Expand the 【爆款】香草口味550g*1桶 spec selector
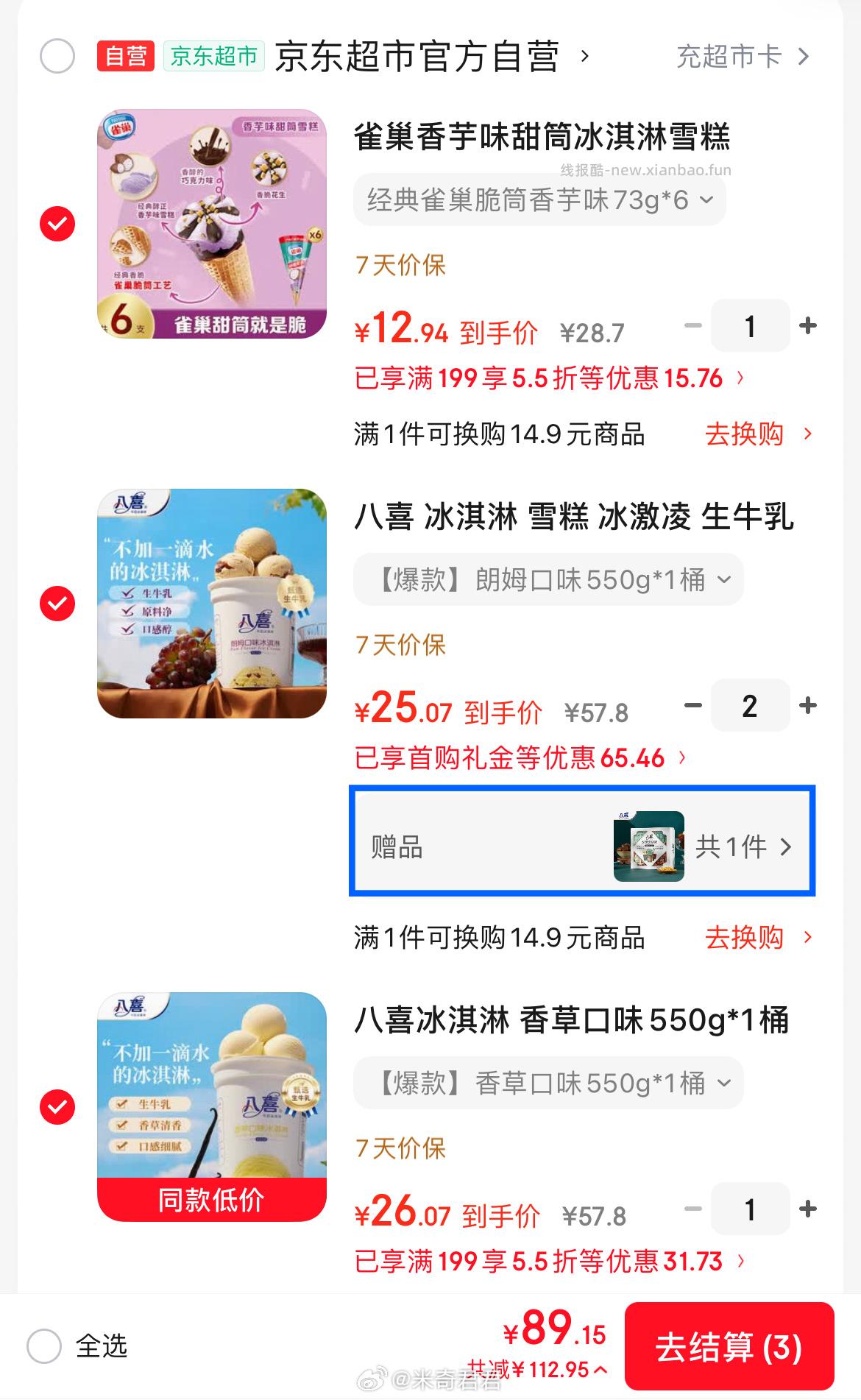The image size is (861, 1400). click(543, 1083)
